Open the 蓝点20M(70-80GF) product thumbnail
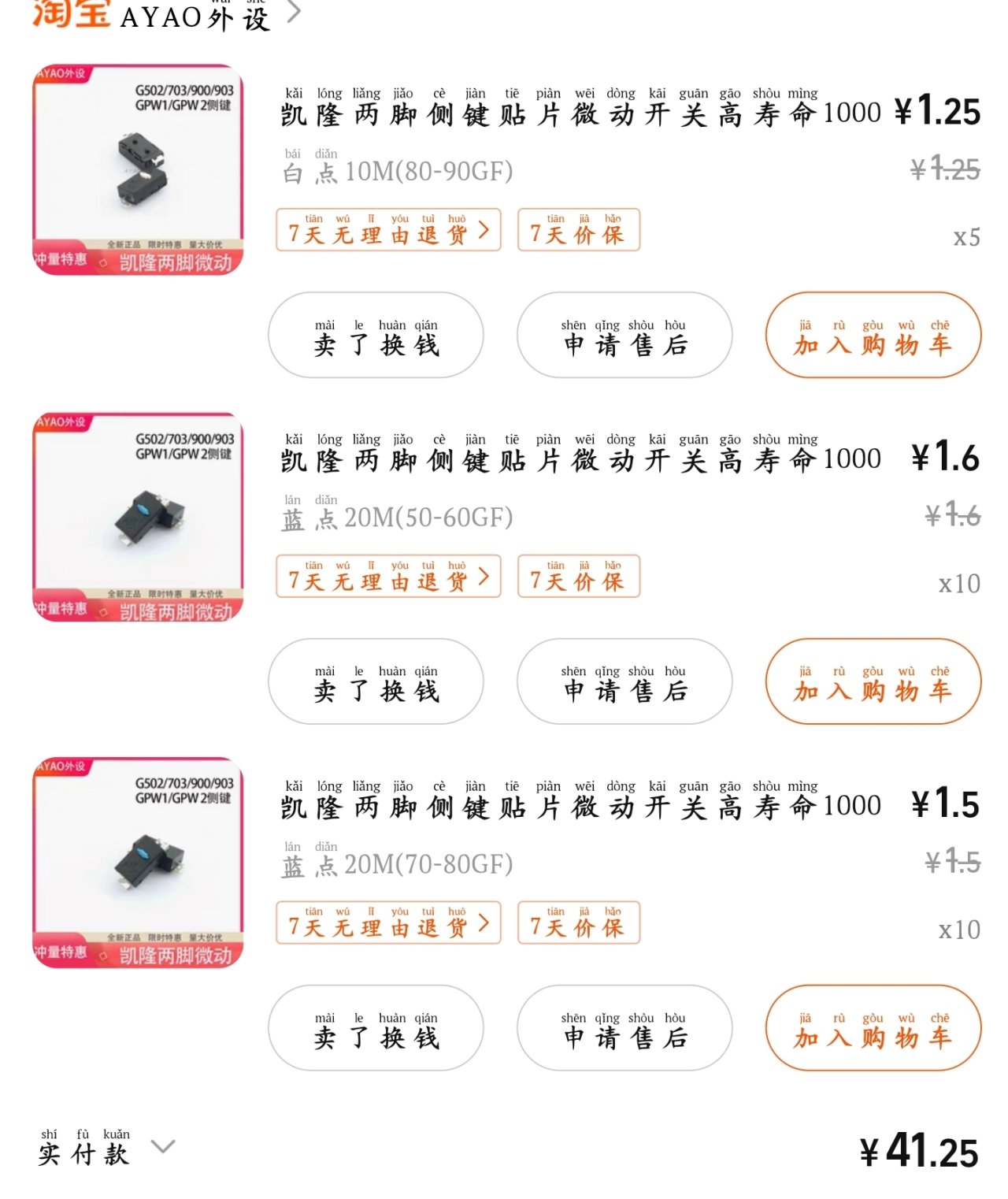 pyautogui.click(x=138, y=863)
